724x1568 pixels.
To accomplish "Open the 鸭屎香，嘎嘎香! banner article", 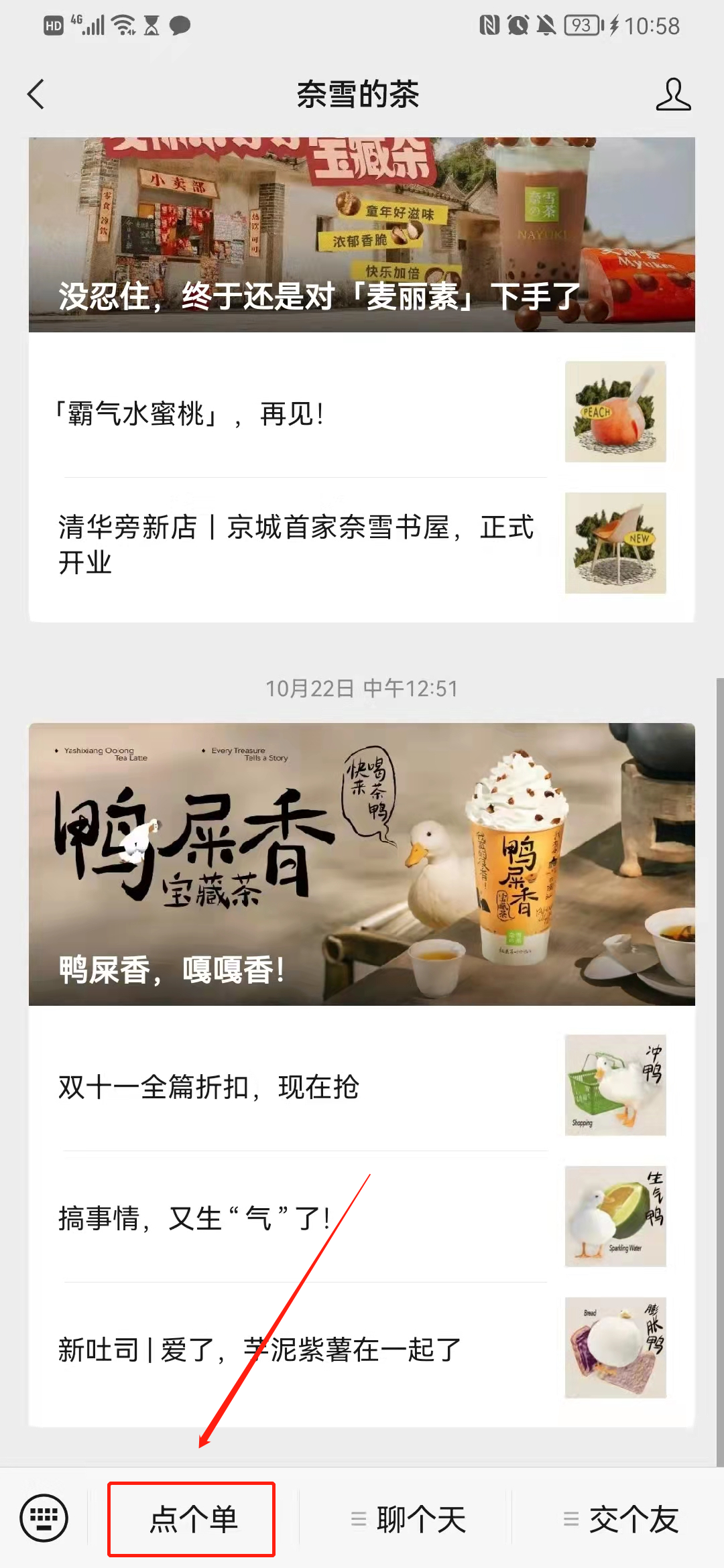I will (361, 864).
